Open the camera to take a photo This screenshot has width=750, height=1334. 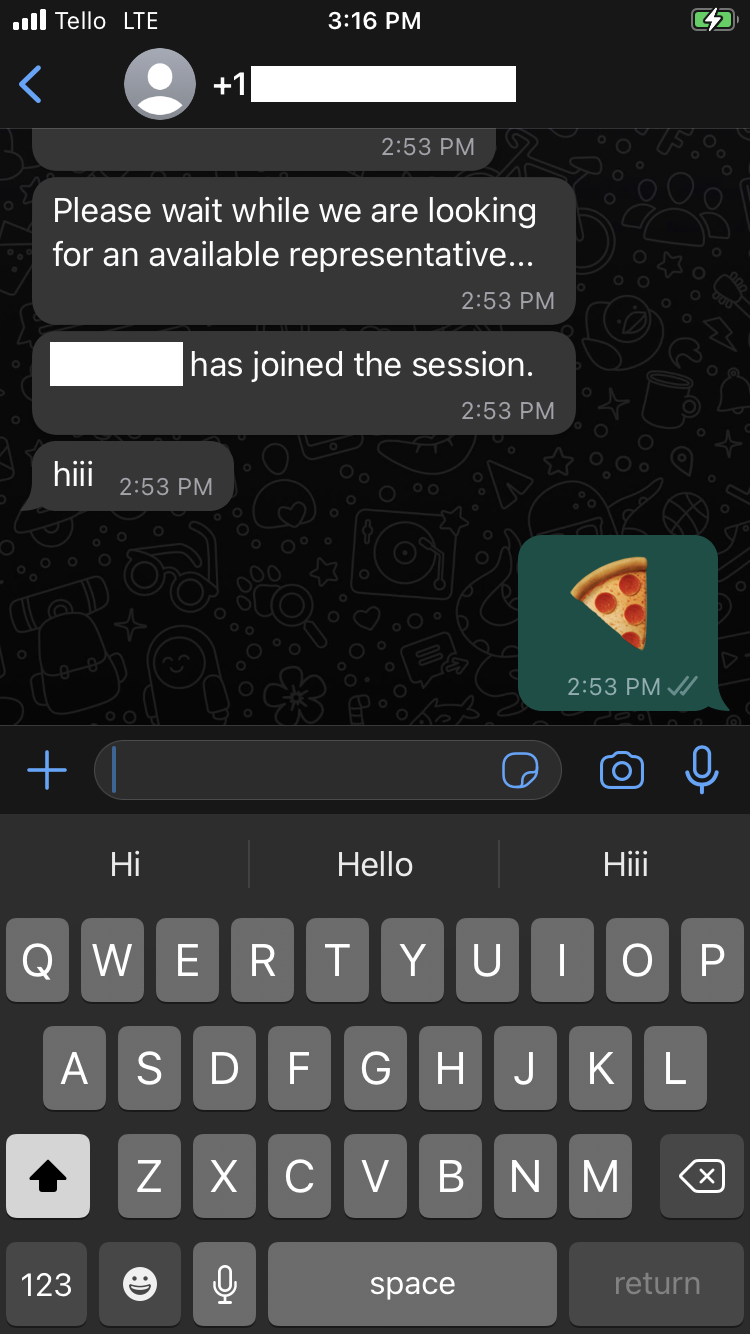(x=621, y=771)
